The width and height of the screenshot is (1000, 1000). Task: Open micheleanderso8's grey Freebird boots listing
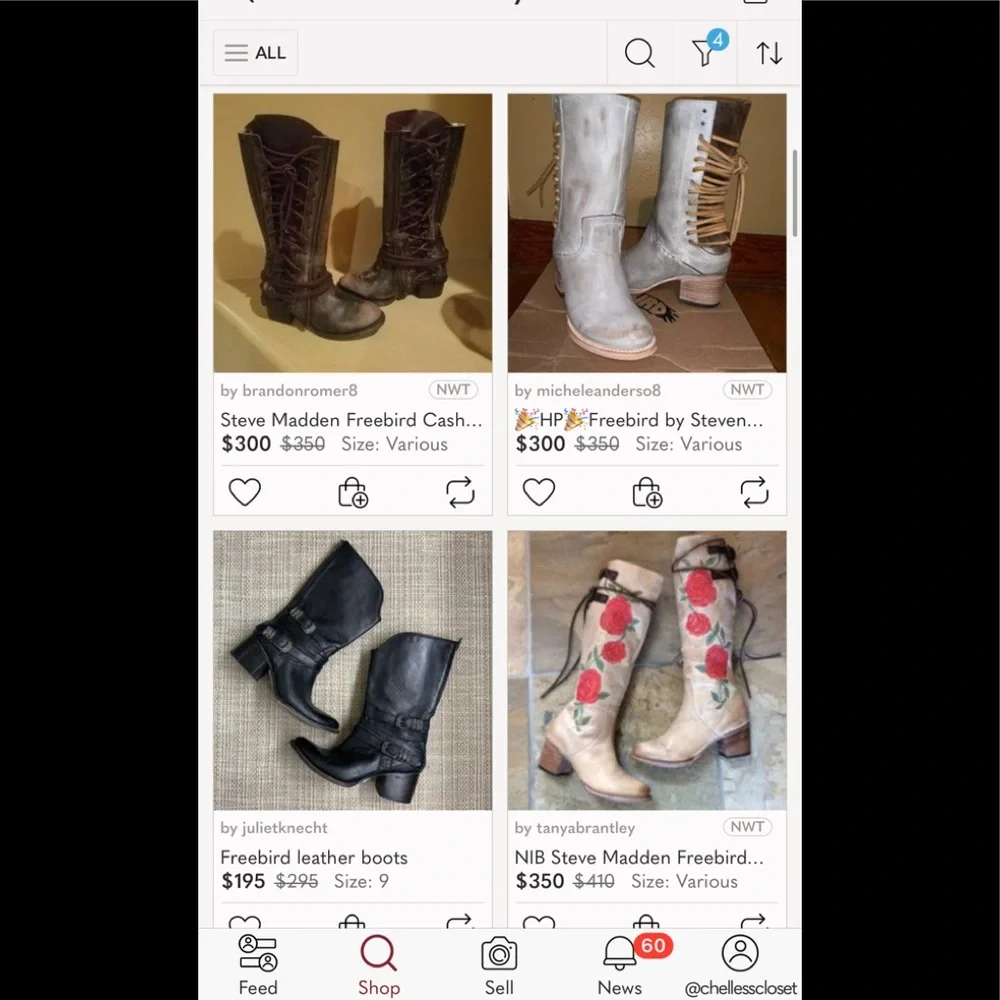(x=647, y=233)
